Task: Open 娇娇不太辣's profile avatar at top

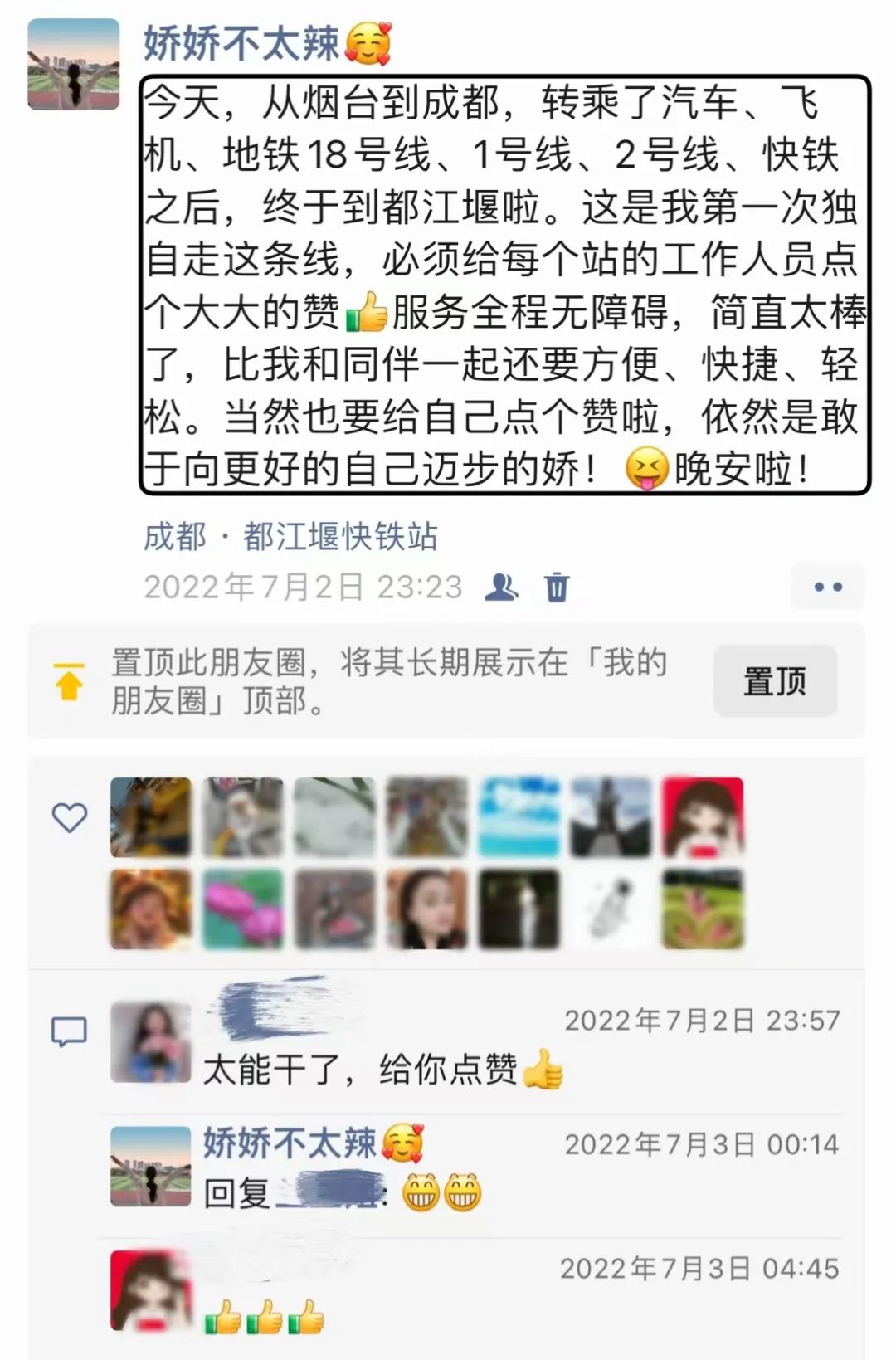Action: click(x=74, y=64)
